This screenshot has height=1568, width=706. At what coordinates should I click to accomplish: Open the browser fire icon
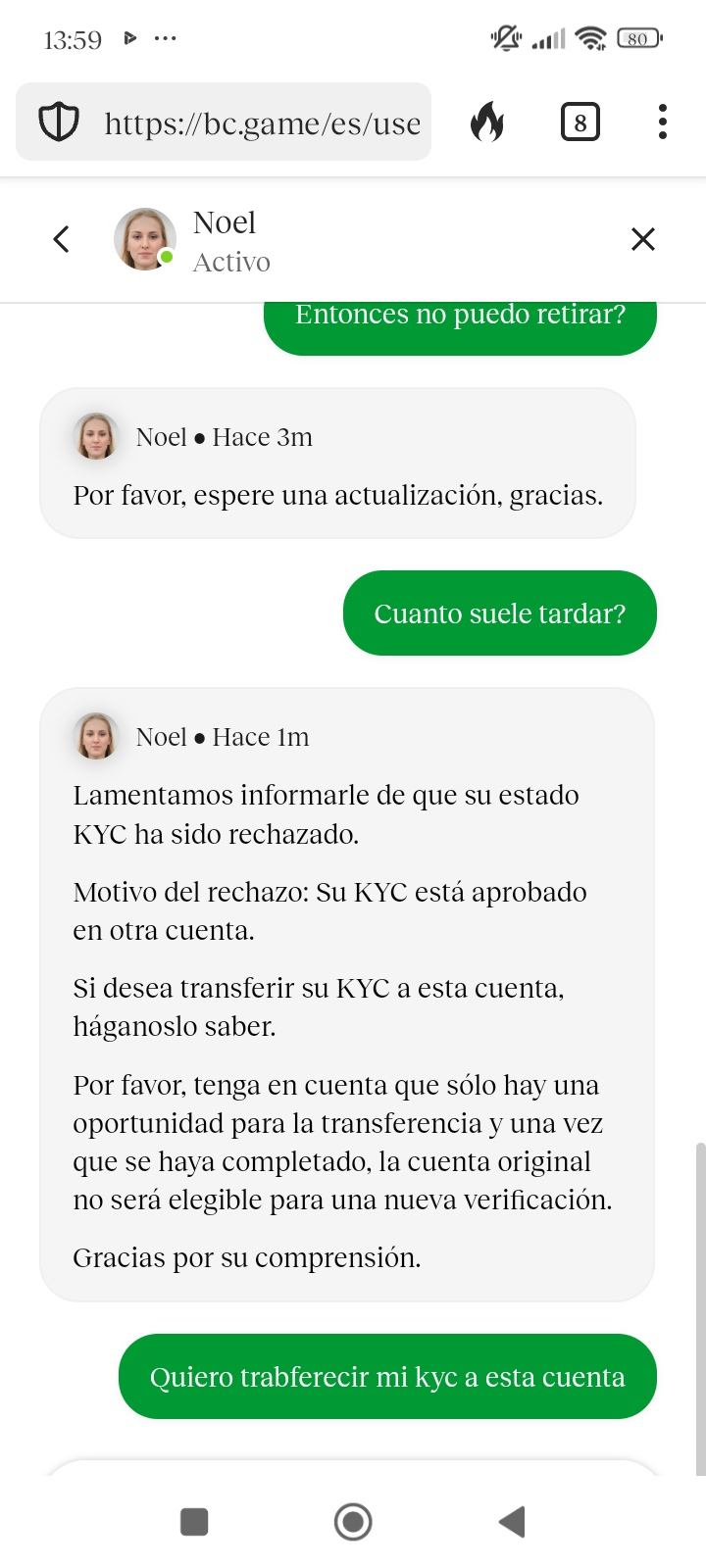tap(487, 123)
